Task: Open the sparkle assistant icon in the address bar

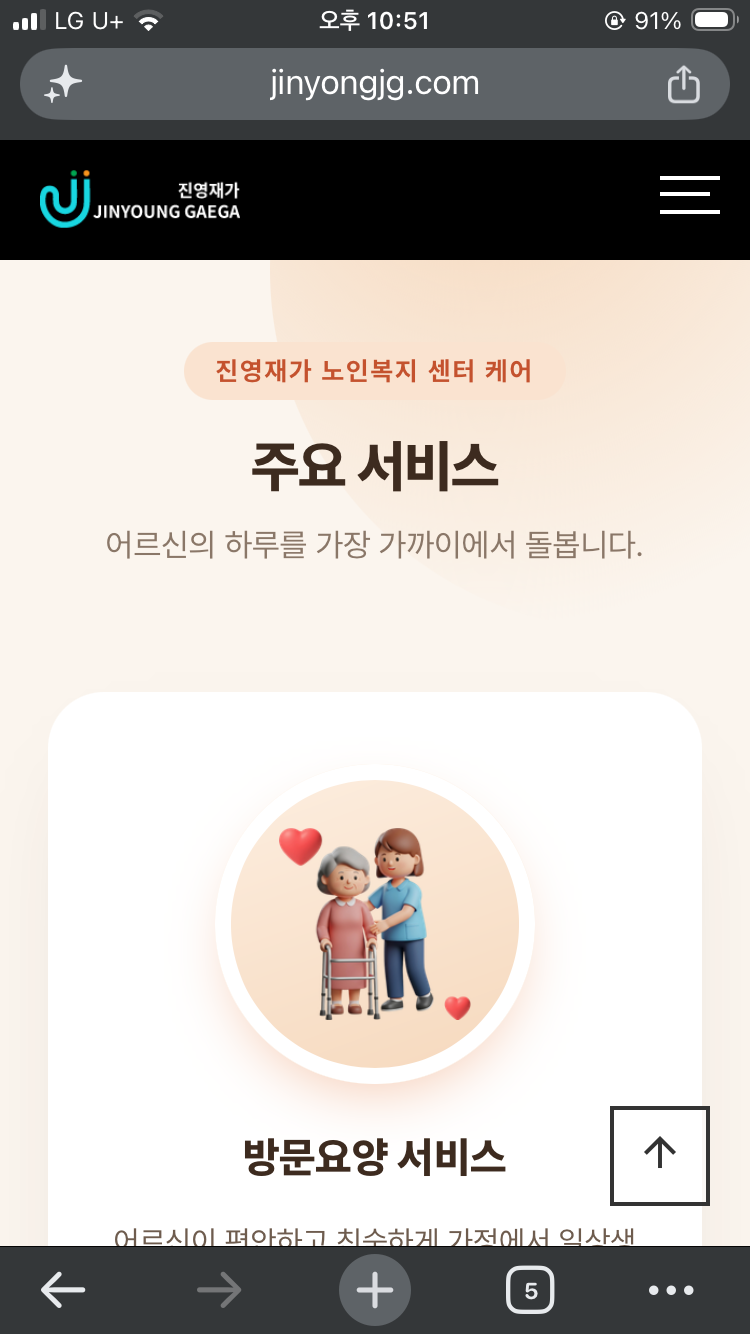Action: pyautogui.click(x=63, y=85)
